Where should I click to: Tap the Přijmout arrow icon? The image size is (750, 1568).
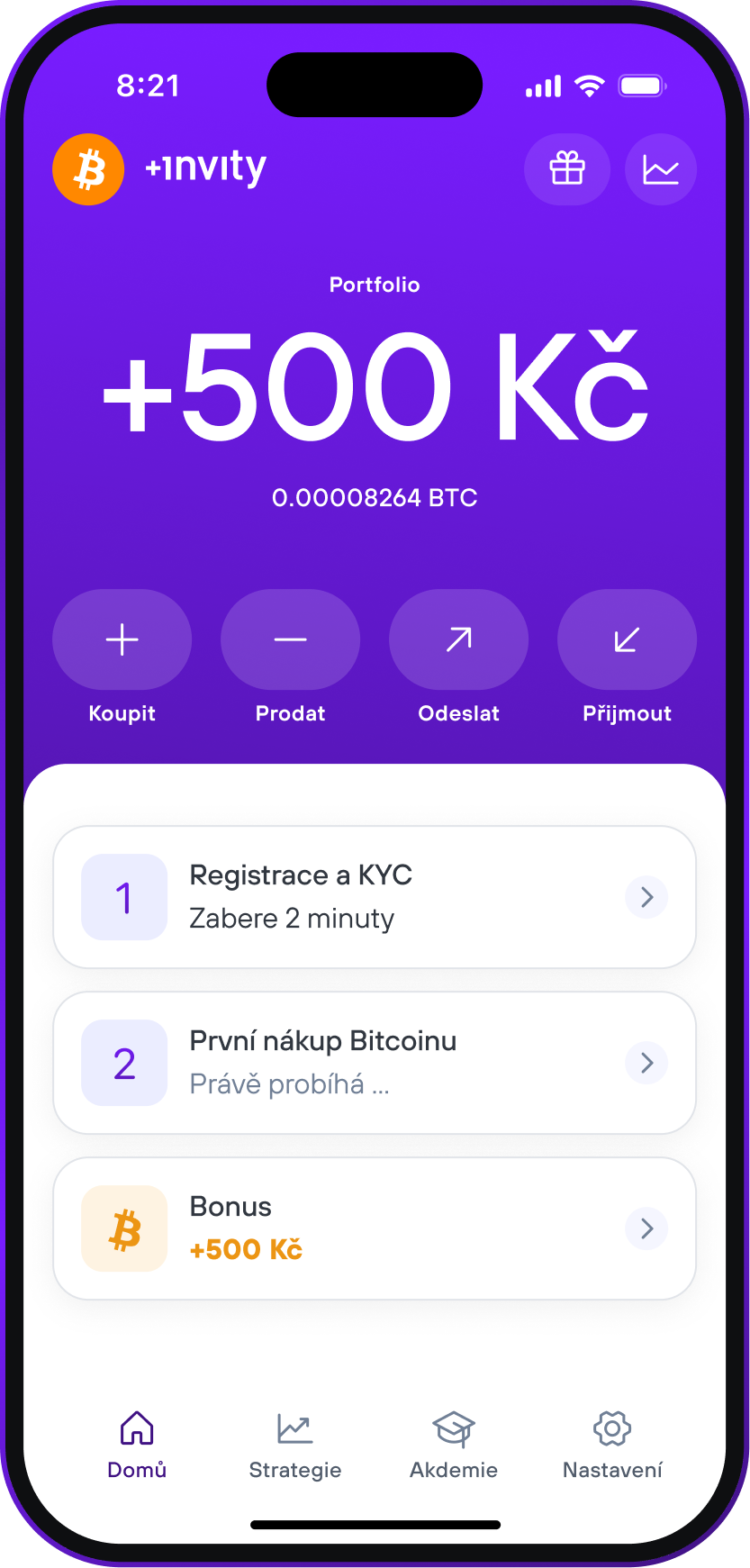tap(626, 639)
